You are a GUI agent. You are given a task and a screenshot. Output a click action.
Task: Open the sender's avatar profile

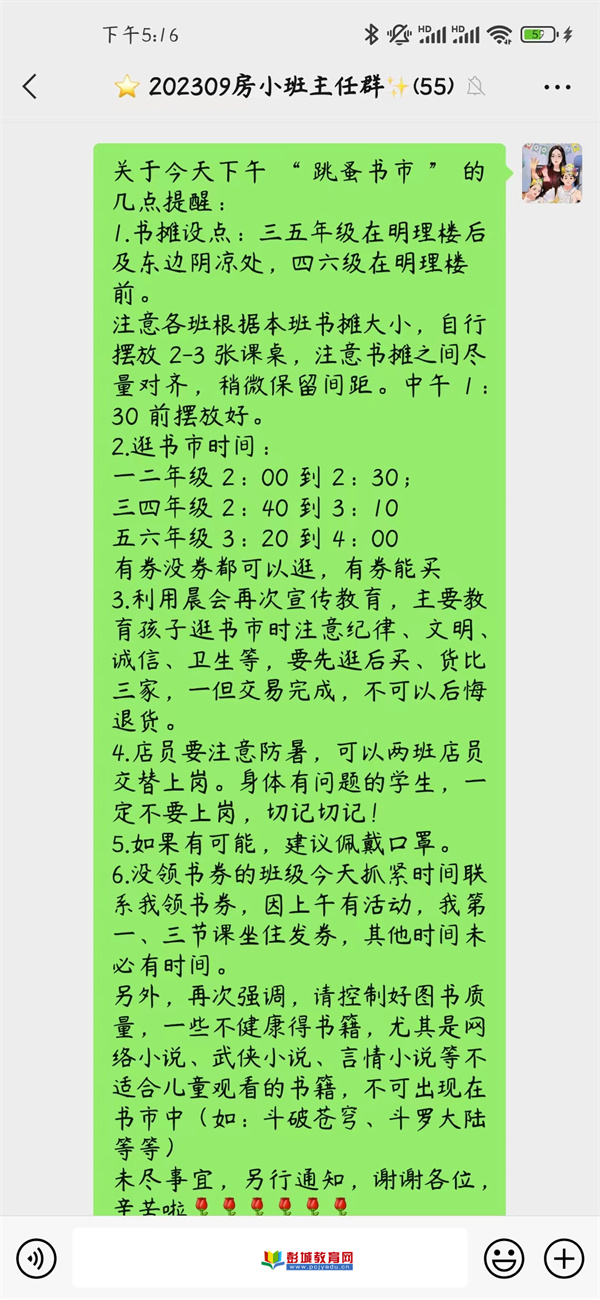[552, 173]
